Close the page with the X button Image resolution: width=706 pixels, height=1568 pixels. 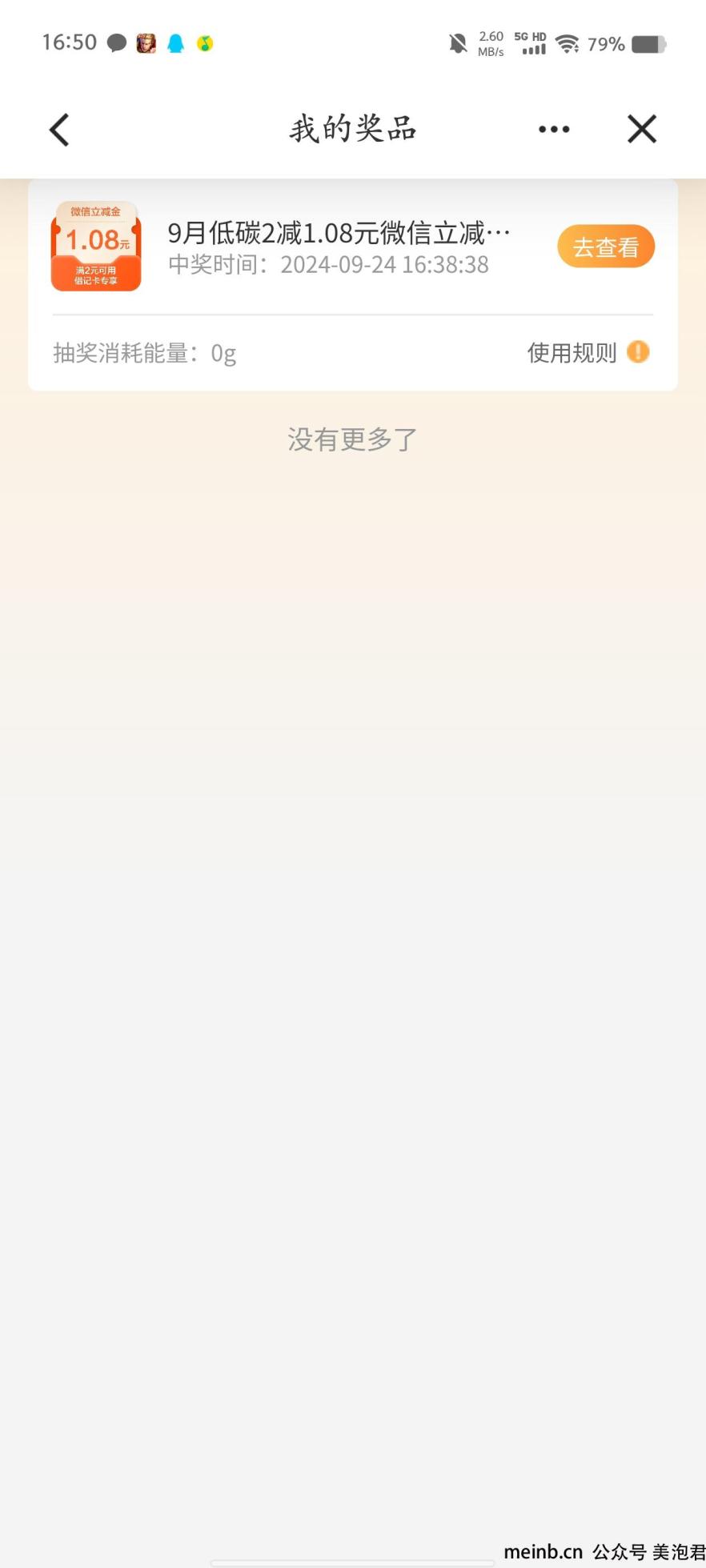coord(642,129)
